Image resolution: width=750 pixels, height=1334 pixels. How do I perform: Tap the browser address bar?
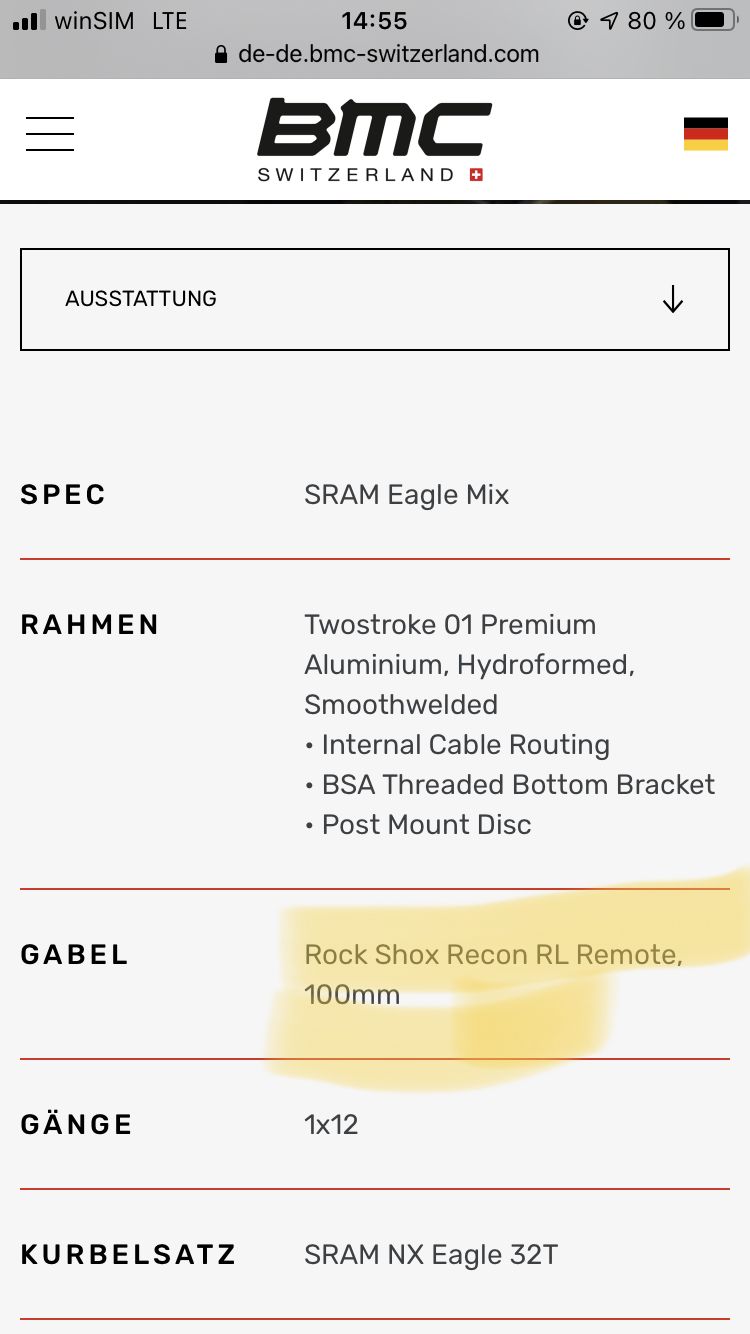click(x=376, y=54)
